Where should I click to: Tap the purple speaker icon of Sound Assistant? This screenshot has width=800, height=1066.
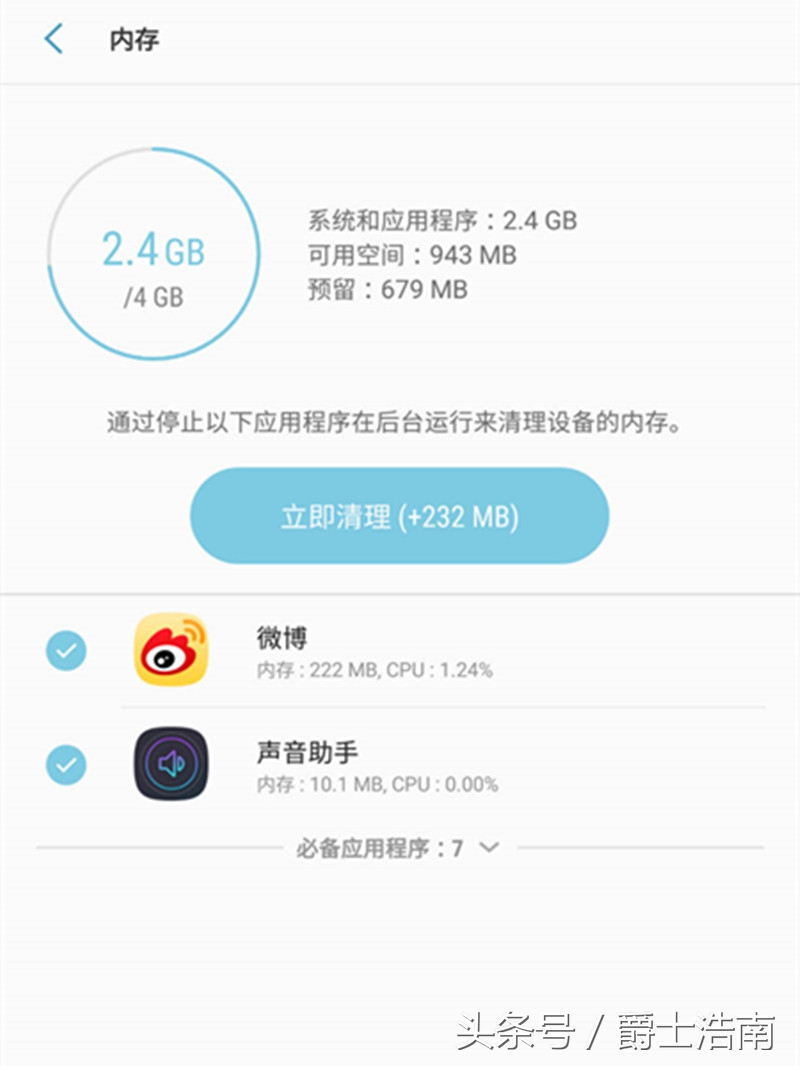(172, 765)
